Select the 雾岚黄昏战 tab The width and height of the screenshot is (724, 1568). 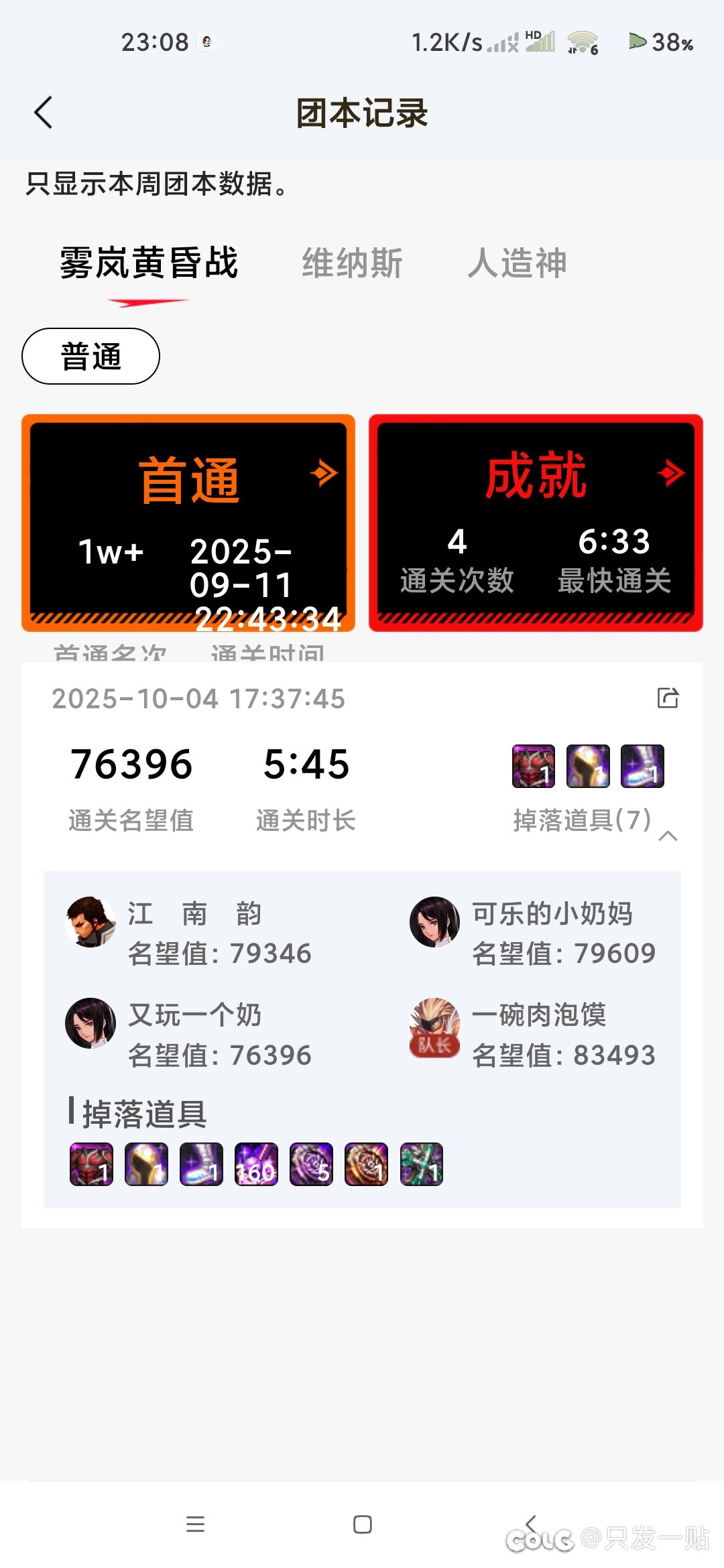click(x=149, y=263)
